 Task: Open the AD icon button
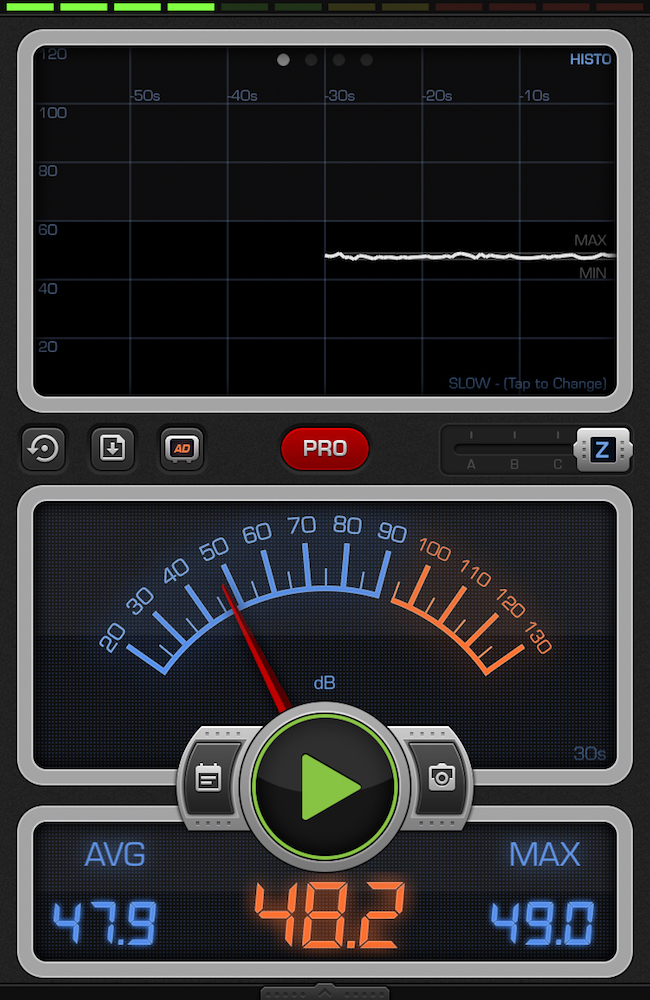click(x=182, y=448)
